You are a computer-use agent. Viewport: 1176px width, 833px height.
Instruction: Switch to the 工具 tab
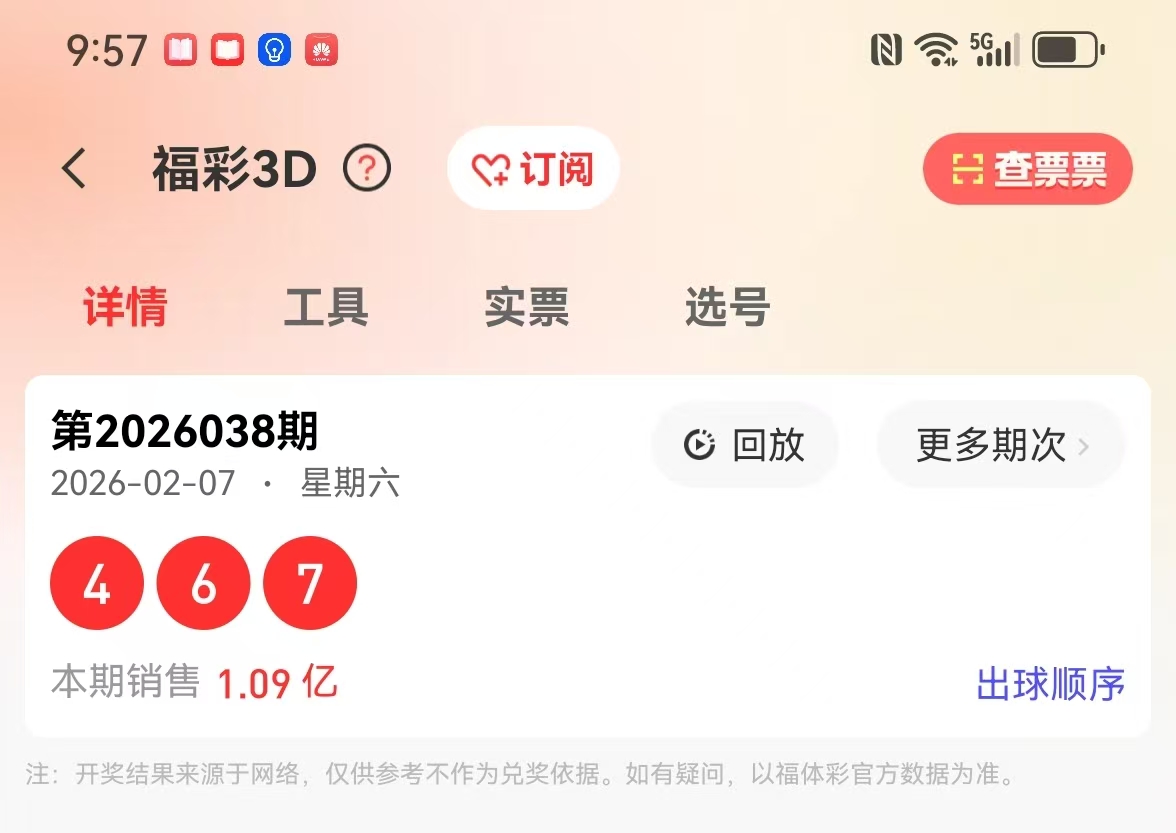pos(326,307)
